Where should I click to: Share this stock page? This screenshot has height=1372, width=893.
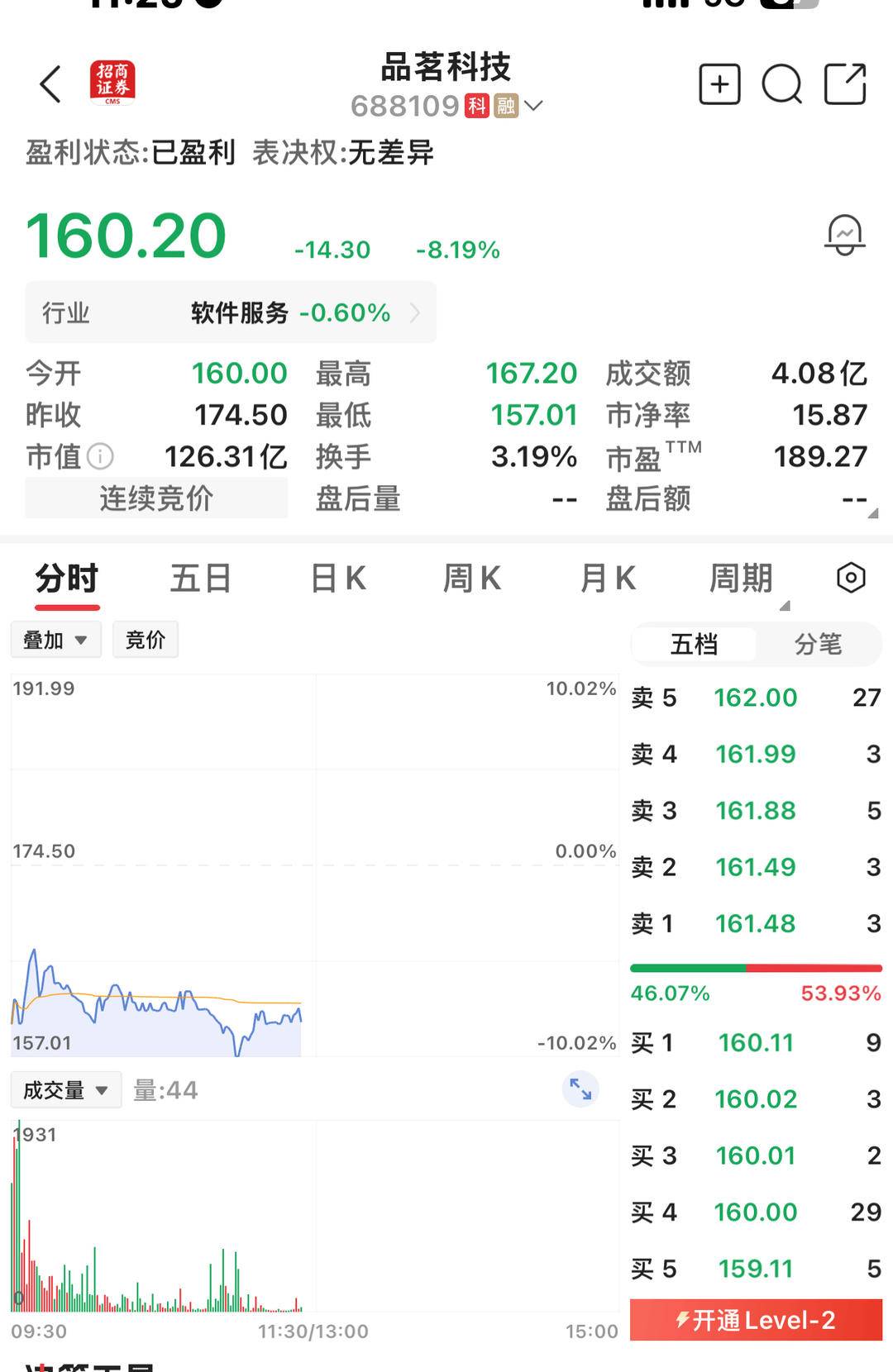845,84
